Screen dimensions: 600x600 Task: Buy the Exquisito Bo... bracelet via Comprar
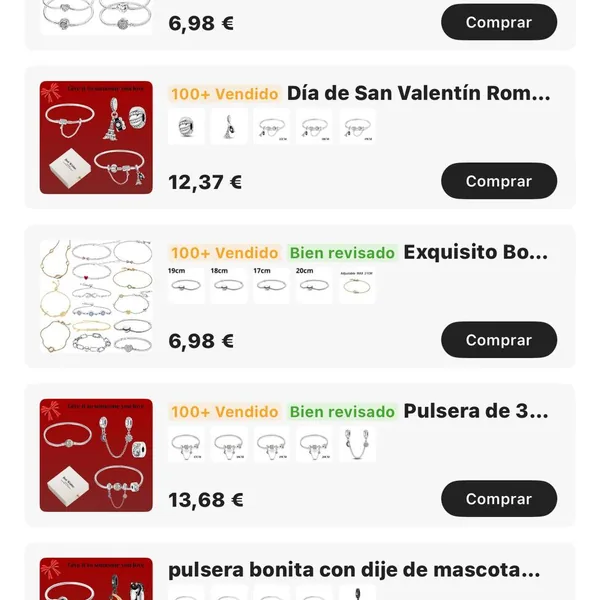pos(498,340)
